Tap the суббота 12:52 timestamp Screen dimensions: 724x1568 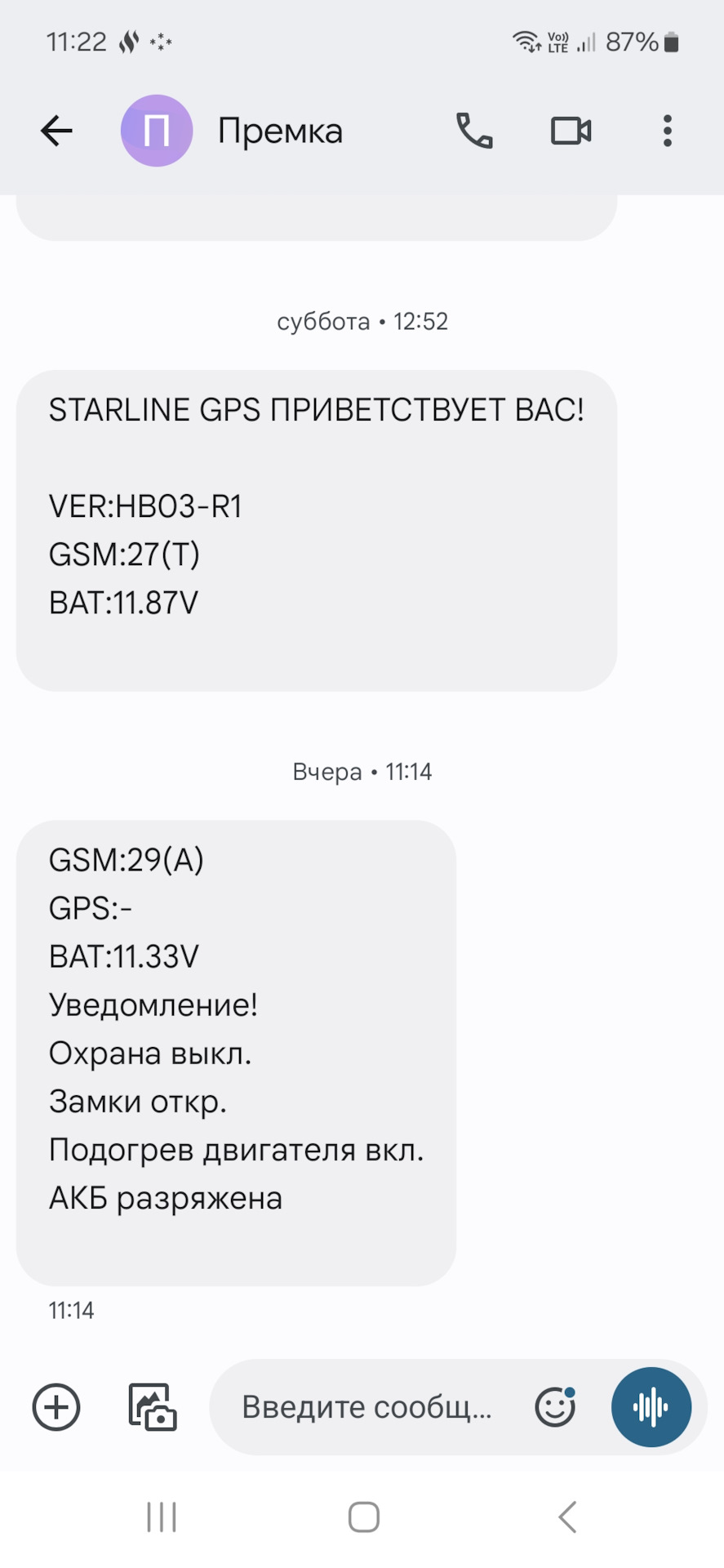(x=362, y=321)
